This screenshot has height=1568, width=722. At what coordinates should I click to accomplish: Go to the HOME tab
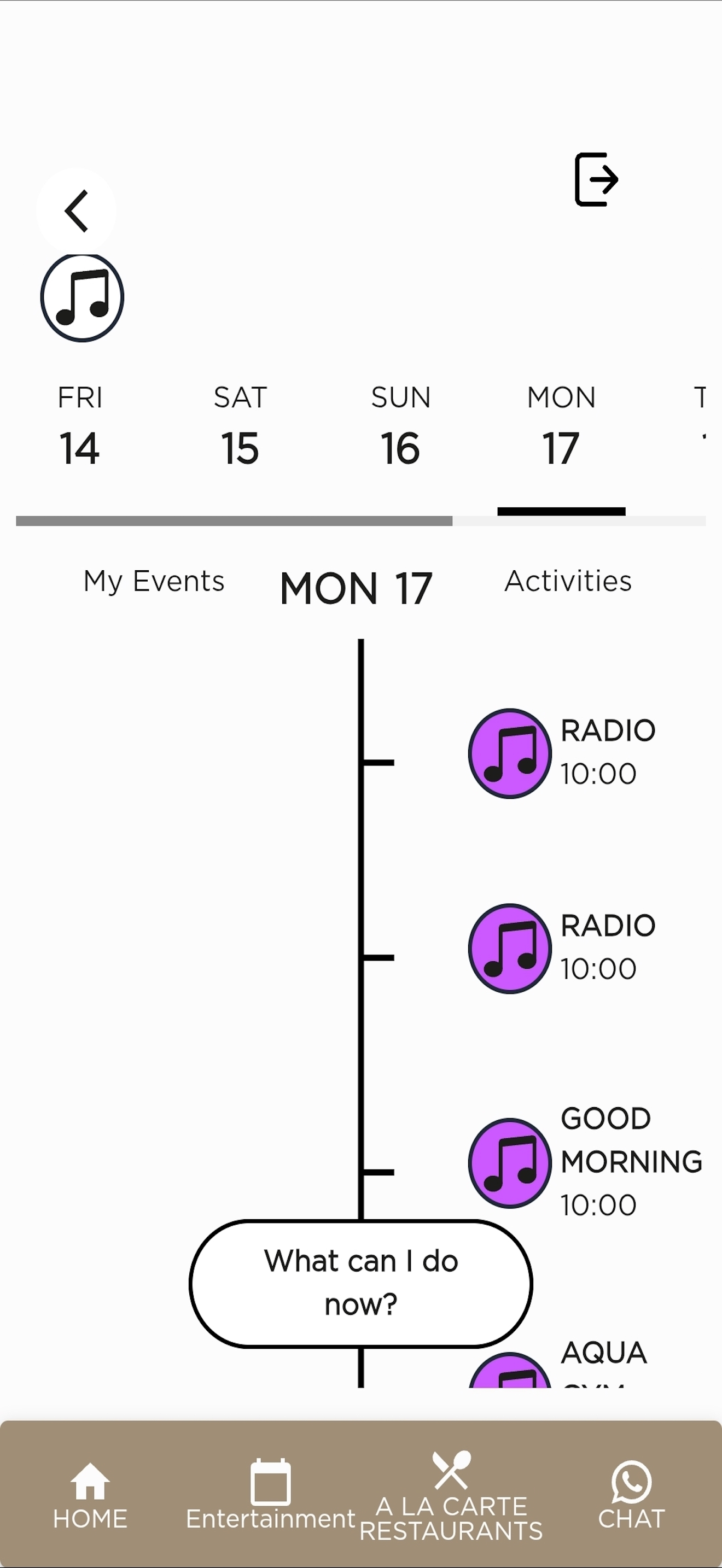(x=90, y=1497)
